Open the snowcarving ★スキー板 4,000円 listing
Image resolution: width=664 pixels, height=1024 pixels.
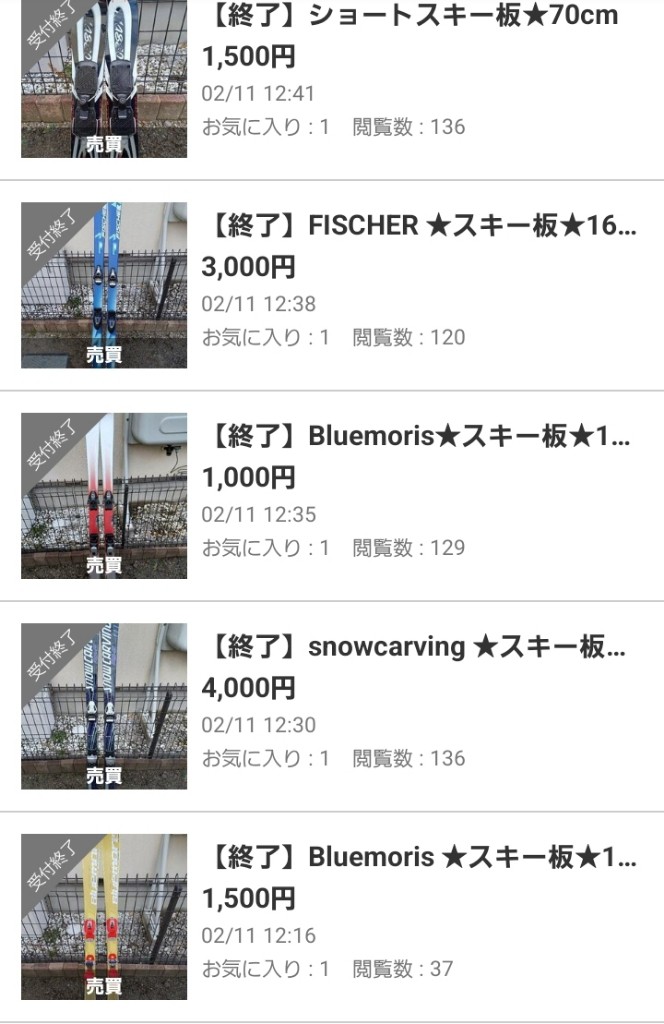point(416,647)
